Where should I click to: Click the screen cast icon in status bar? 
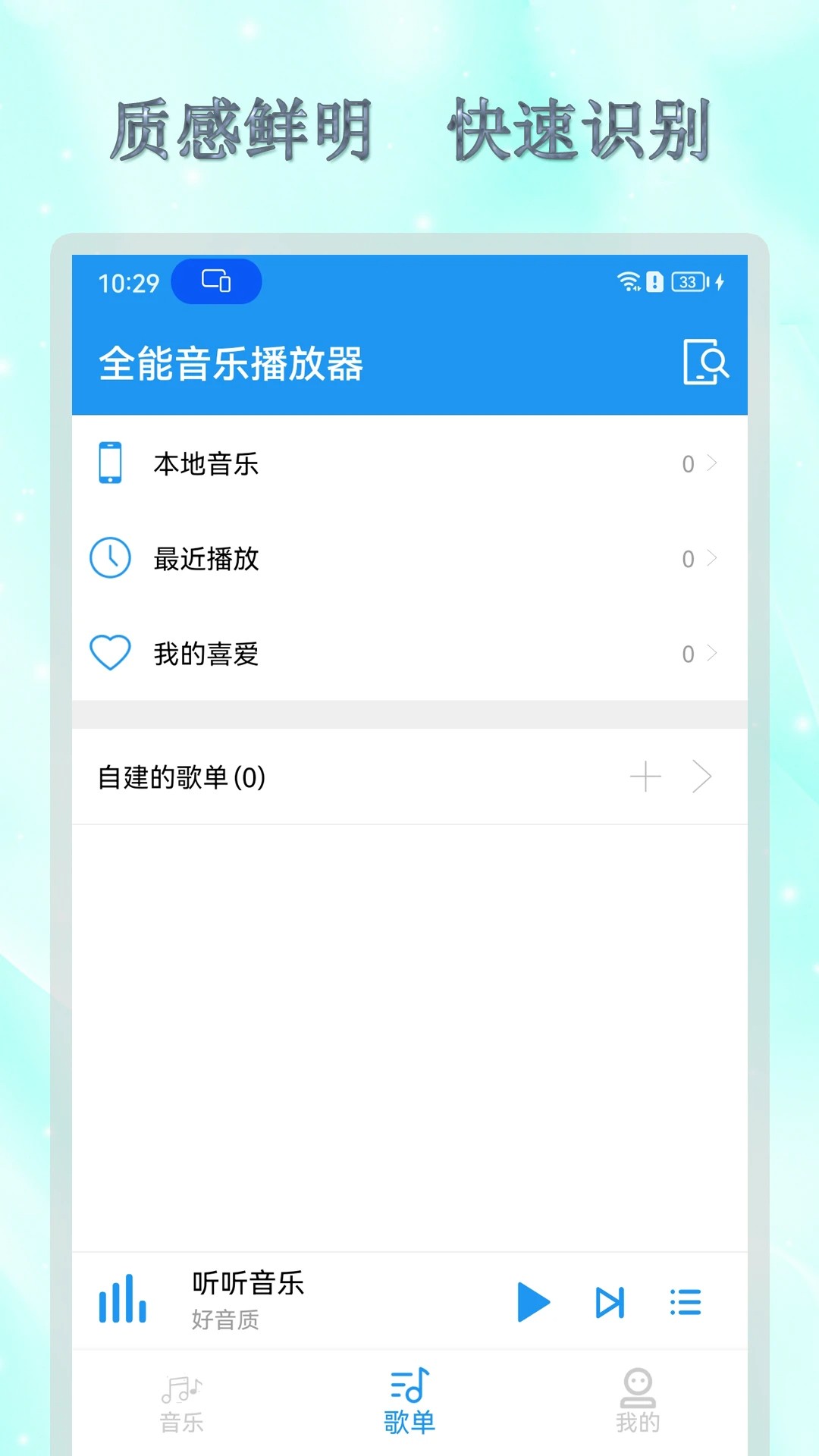point(218,281)
